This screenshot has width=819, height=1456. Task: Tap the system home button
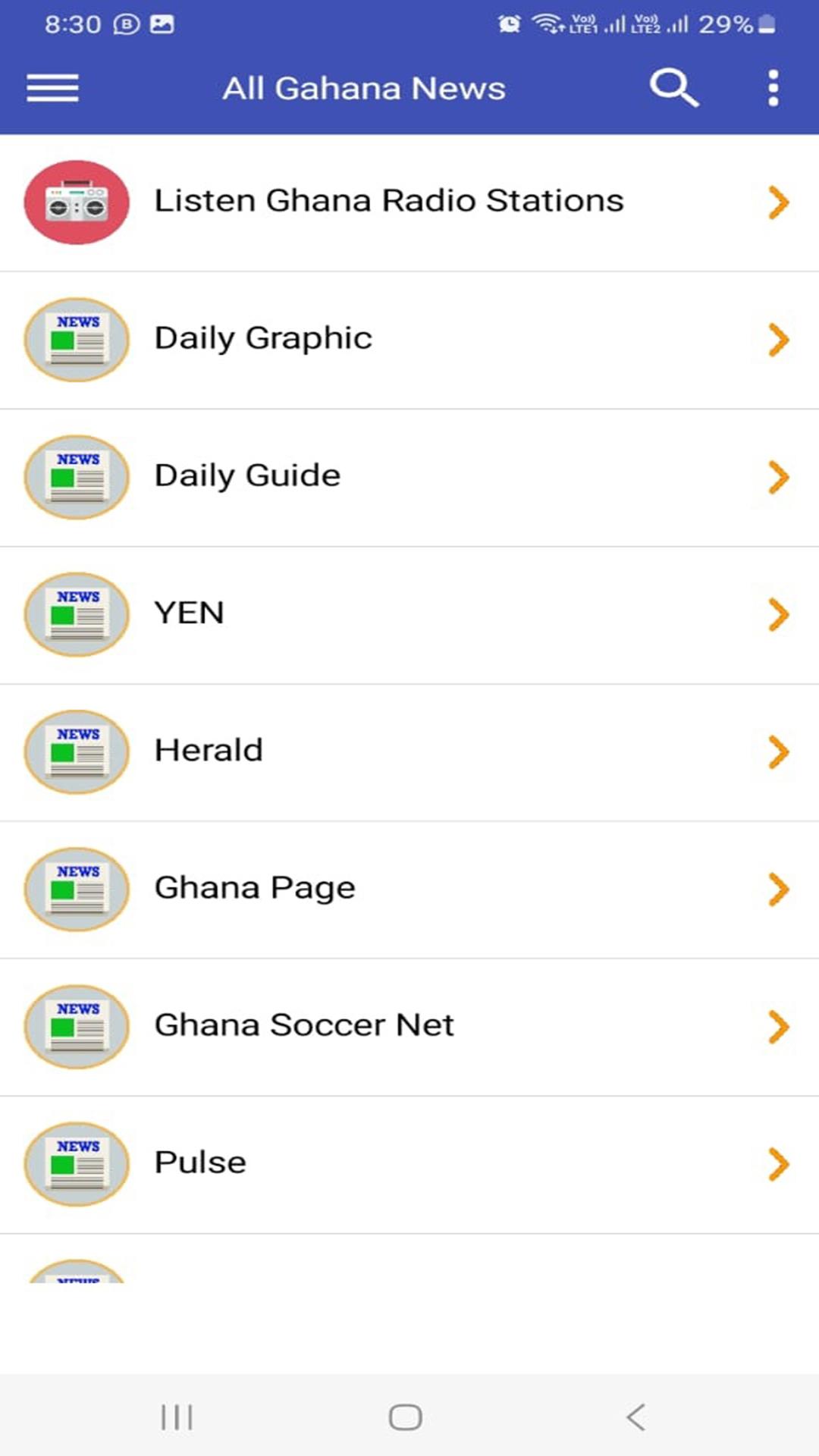point(406,1417)
